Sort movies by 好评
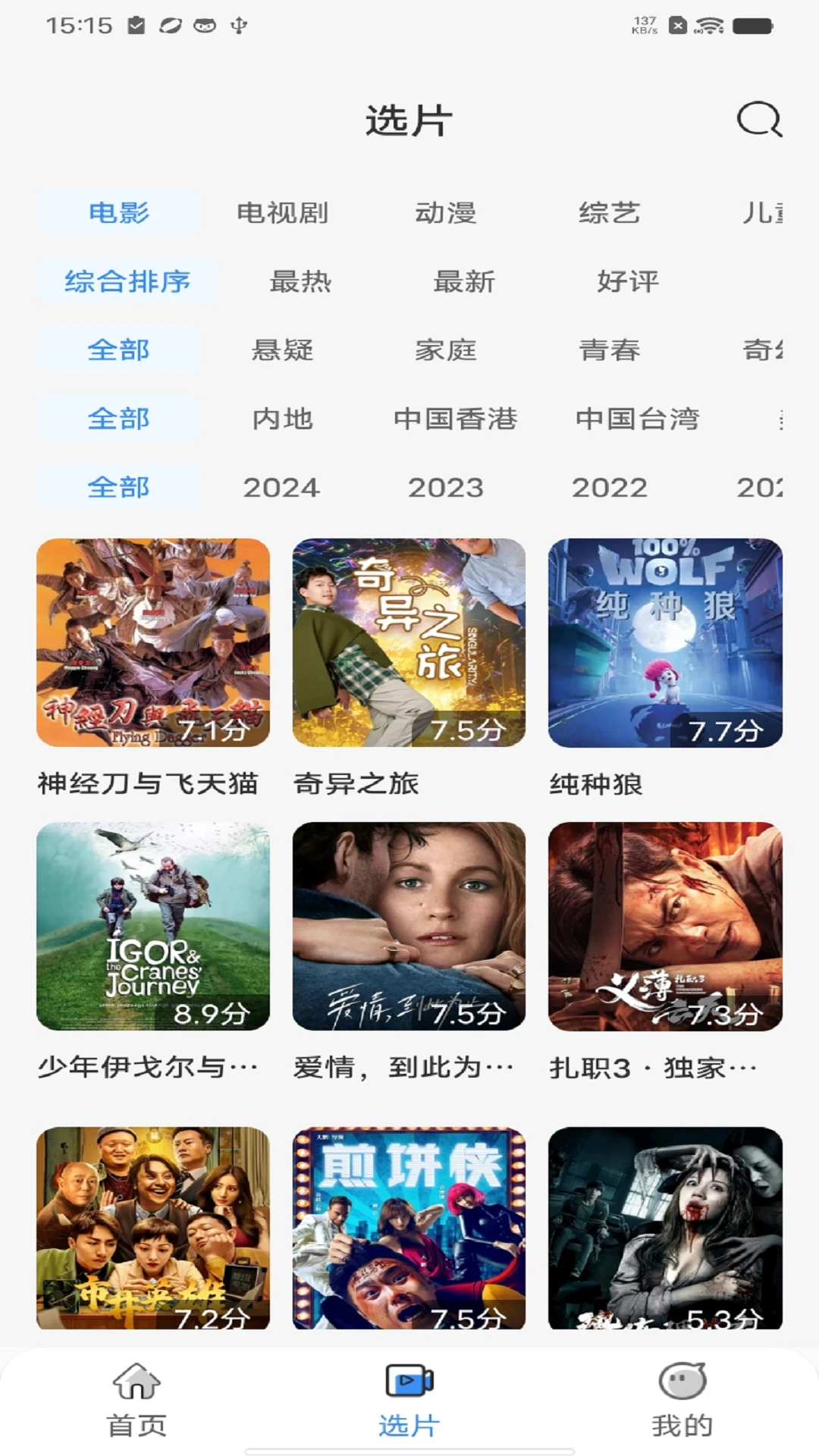 628,281
